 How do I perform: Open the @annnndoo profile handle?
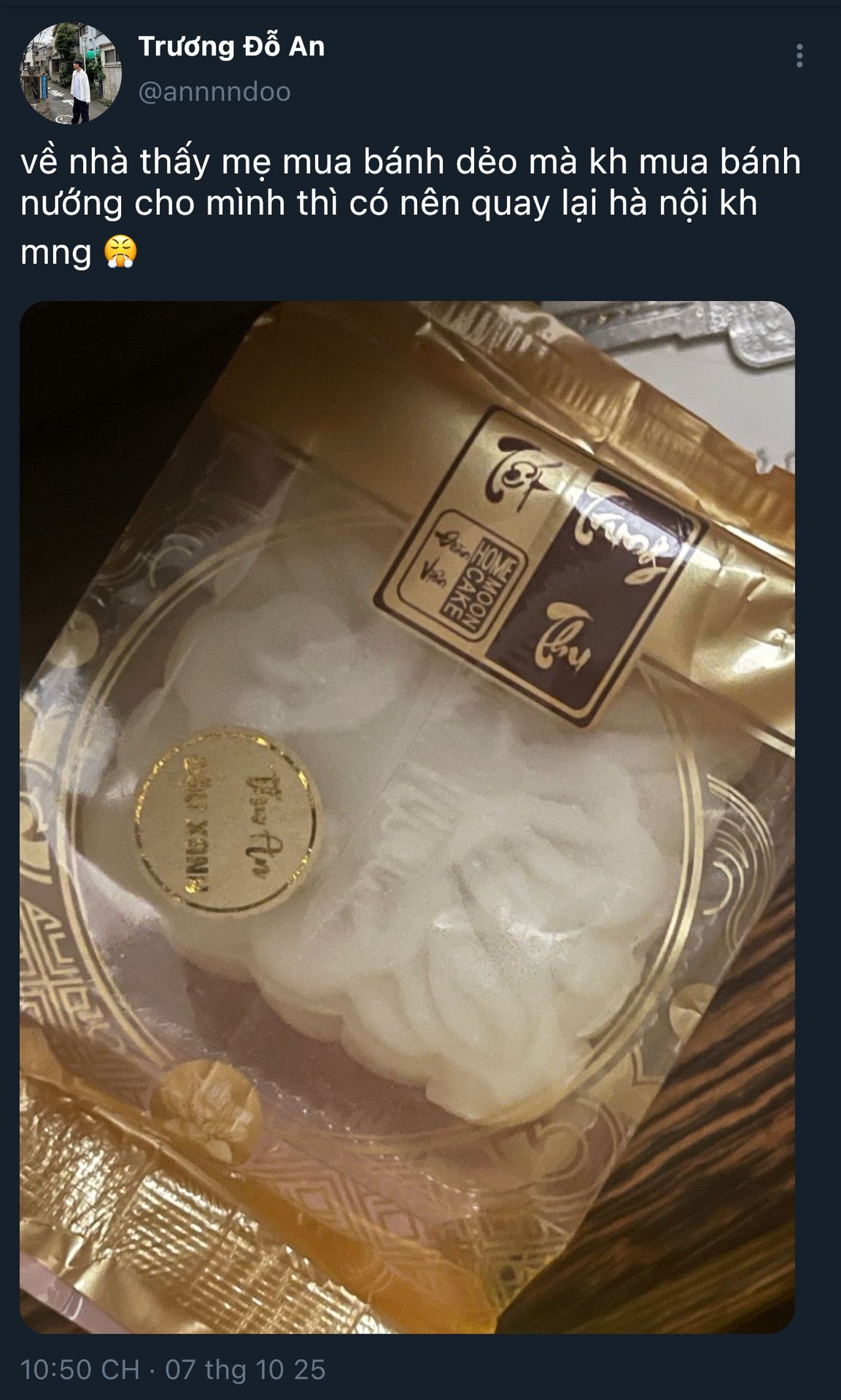(214, 93)
